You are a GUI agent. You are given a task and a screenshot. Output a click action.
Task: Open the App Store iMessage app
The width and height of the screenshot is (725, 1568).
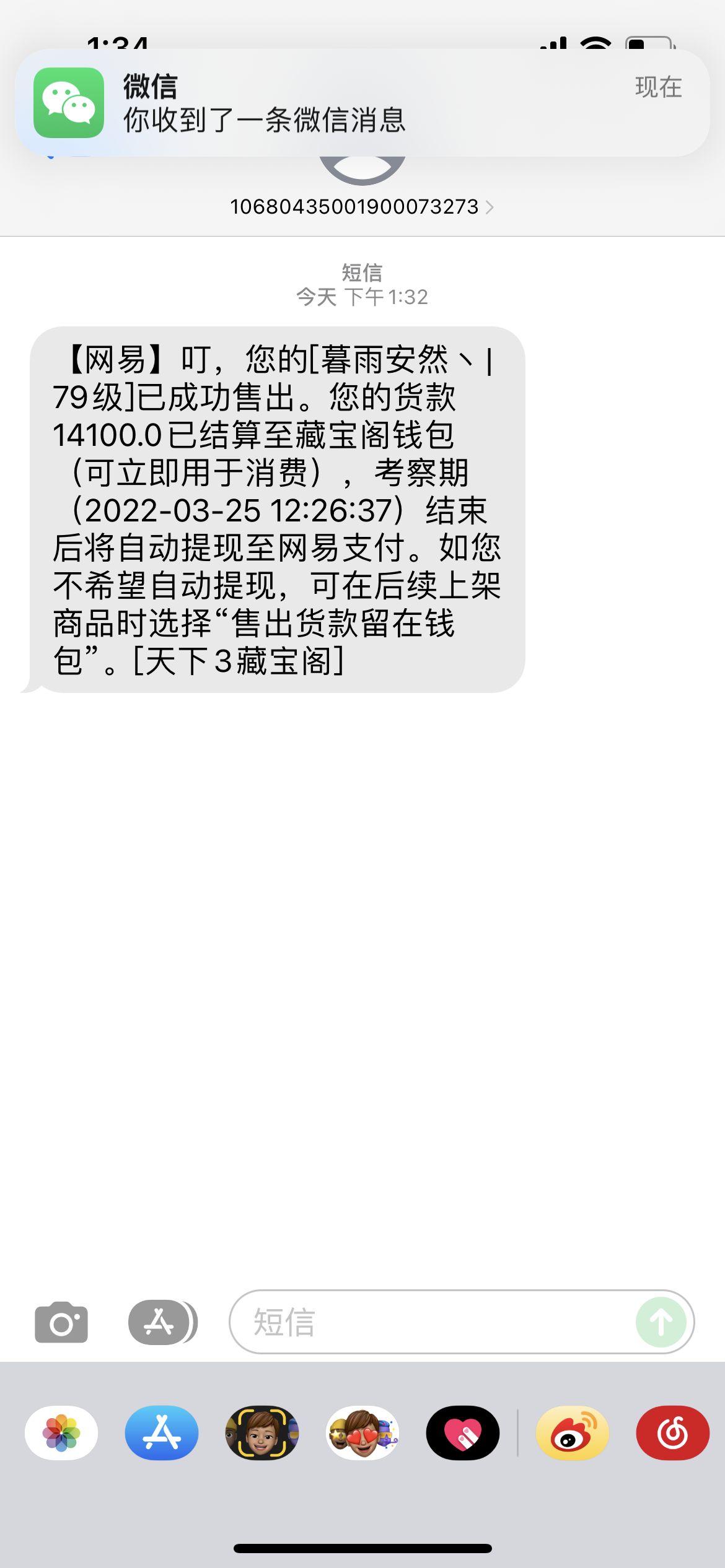(162, 1433)
